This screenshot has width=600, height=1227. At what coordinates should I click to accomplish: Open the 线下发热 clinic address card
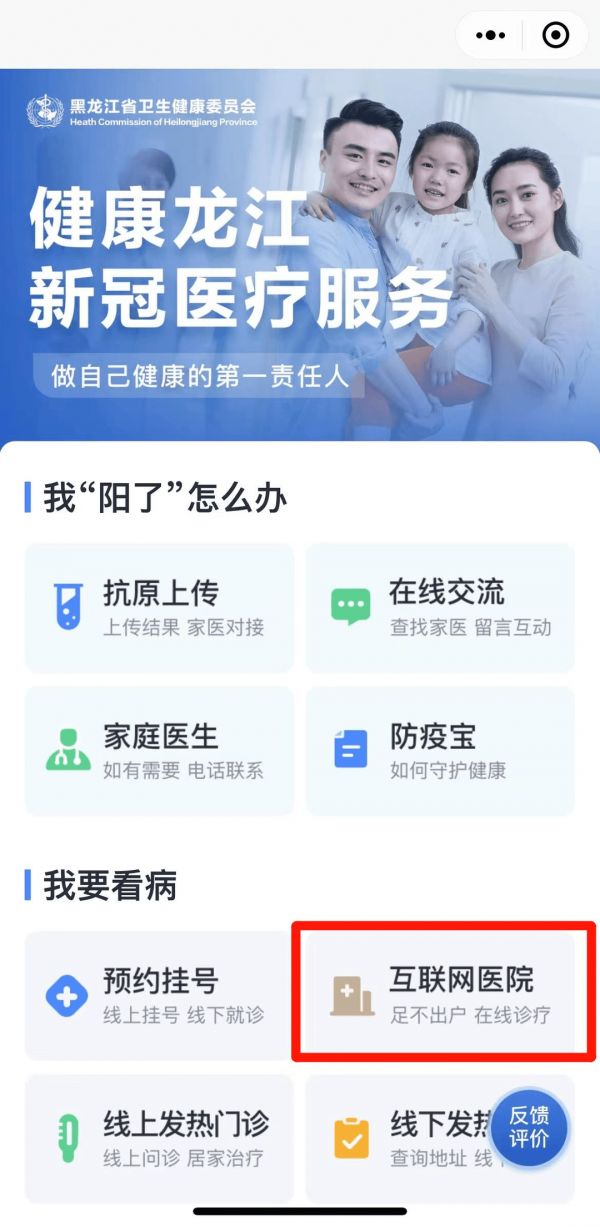click(x=410, y=1139)
